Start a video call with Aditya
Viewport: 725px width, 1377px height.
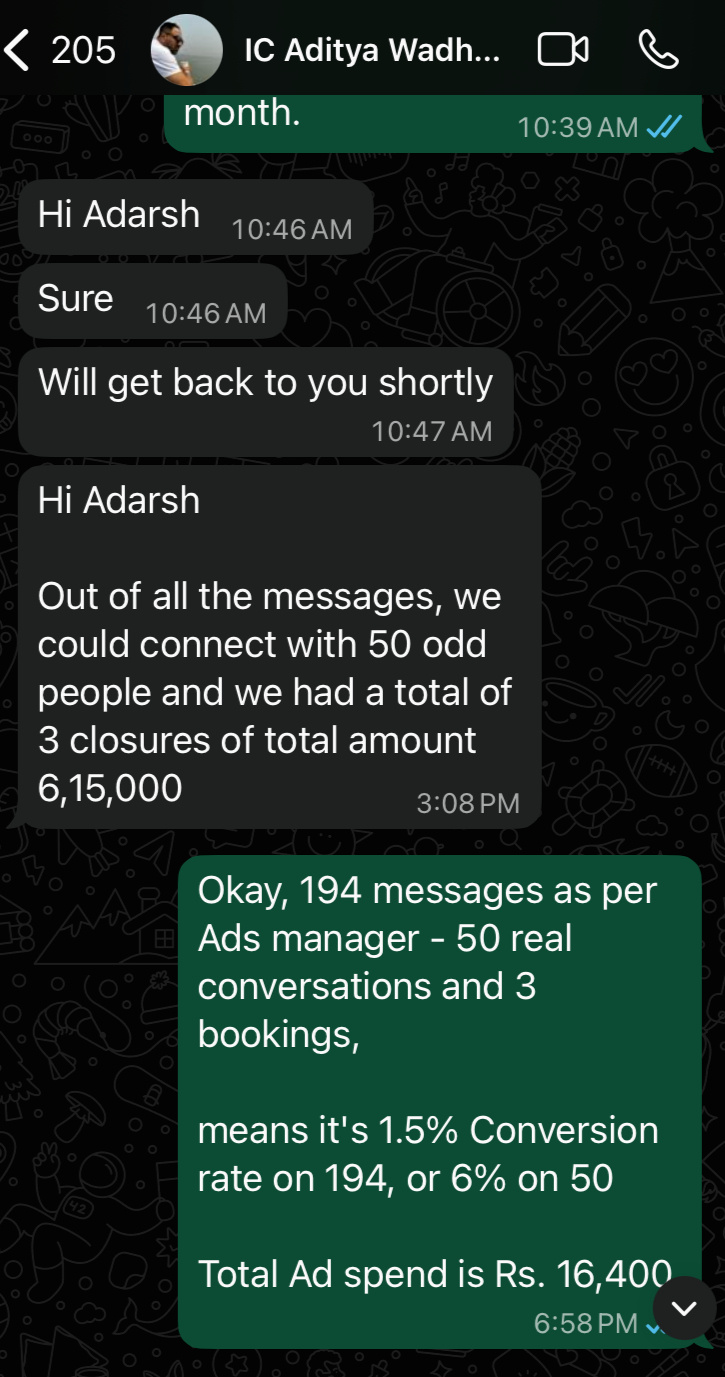point(563,50)
